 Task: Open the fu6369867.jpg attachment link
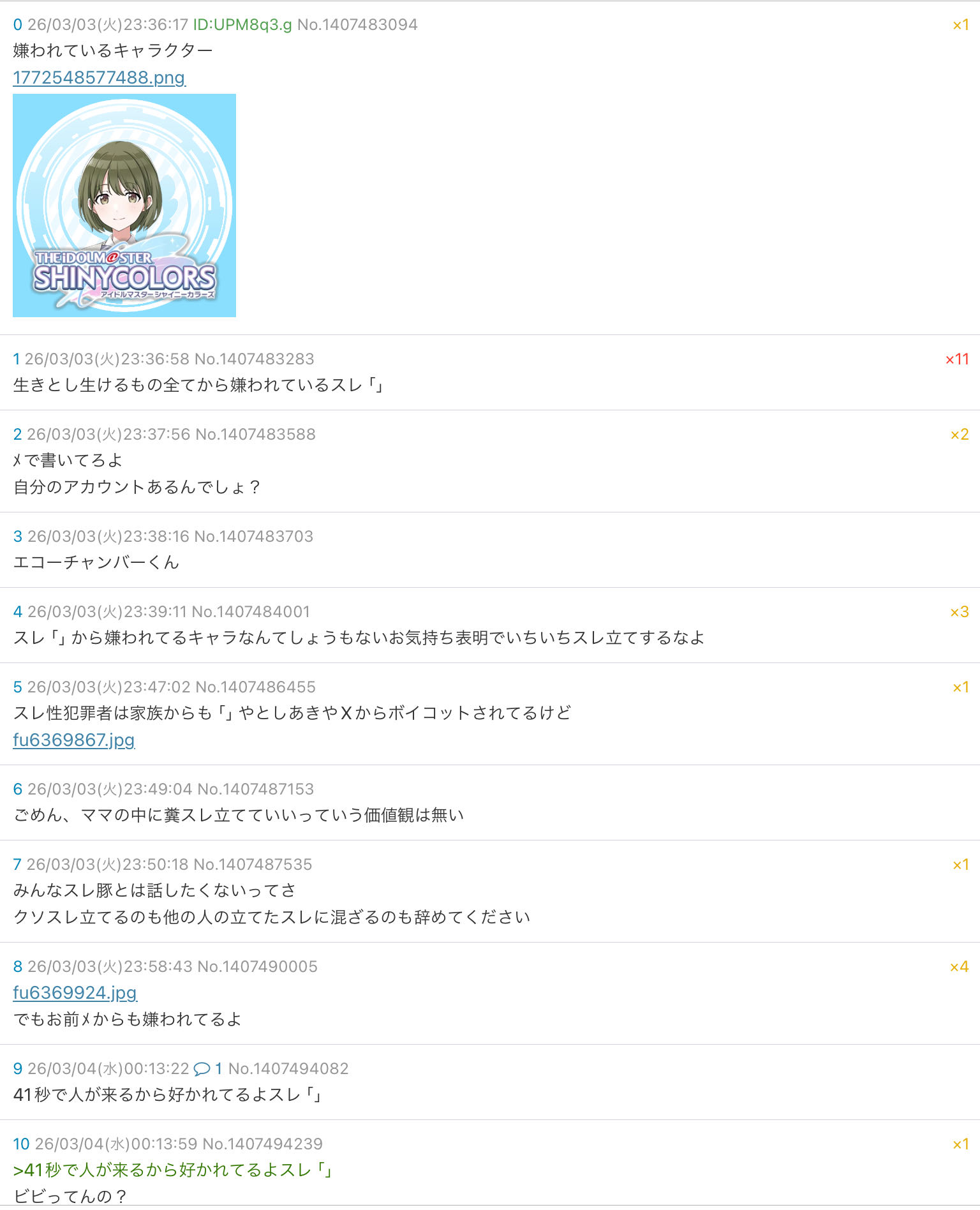pos(73,740)
